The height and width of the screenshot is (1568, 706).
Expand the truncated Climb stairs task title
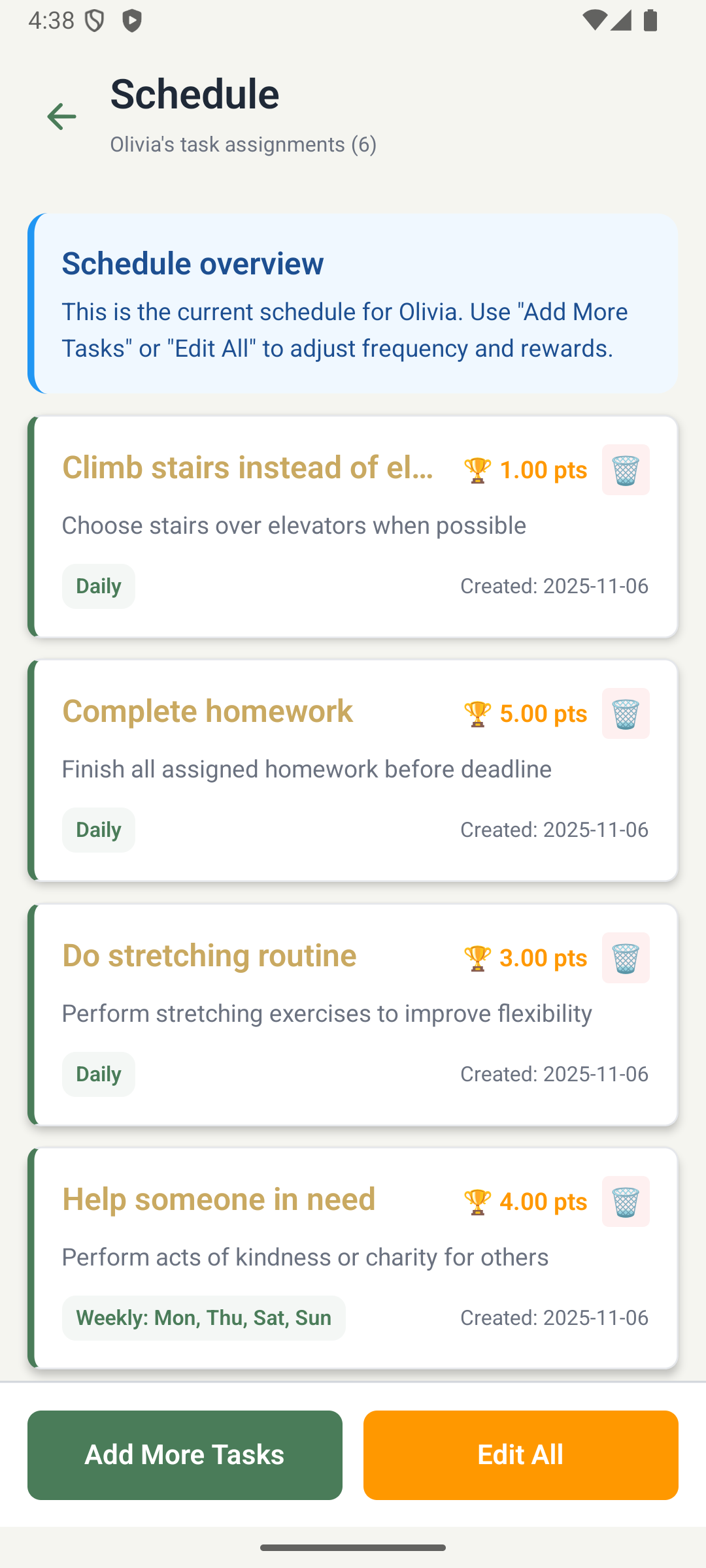247,468
